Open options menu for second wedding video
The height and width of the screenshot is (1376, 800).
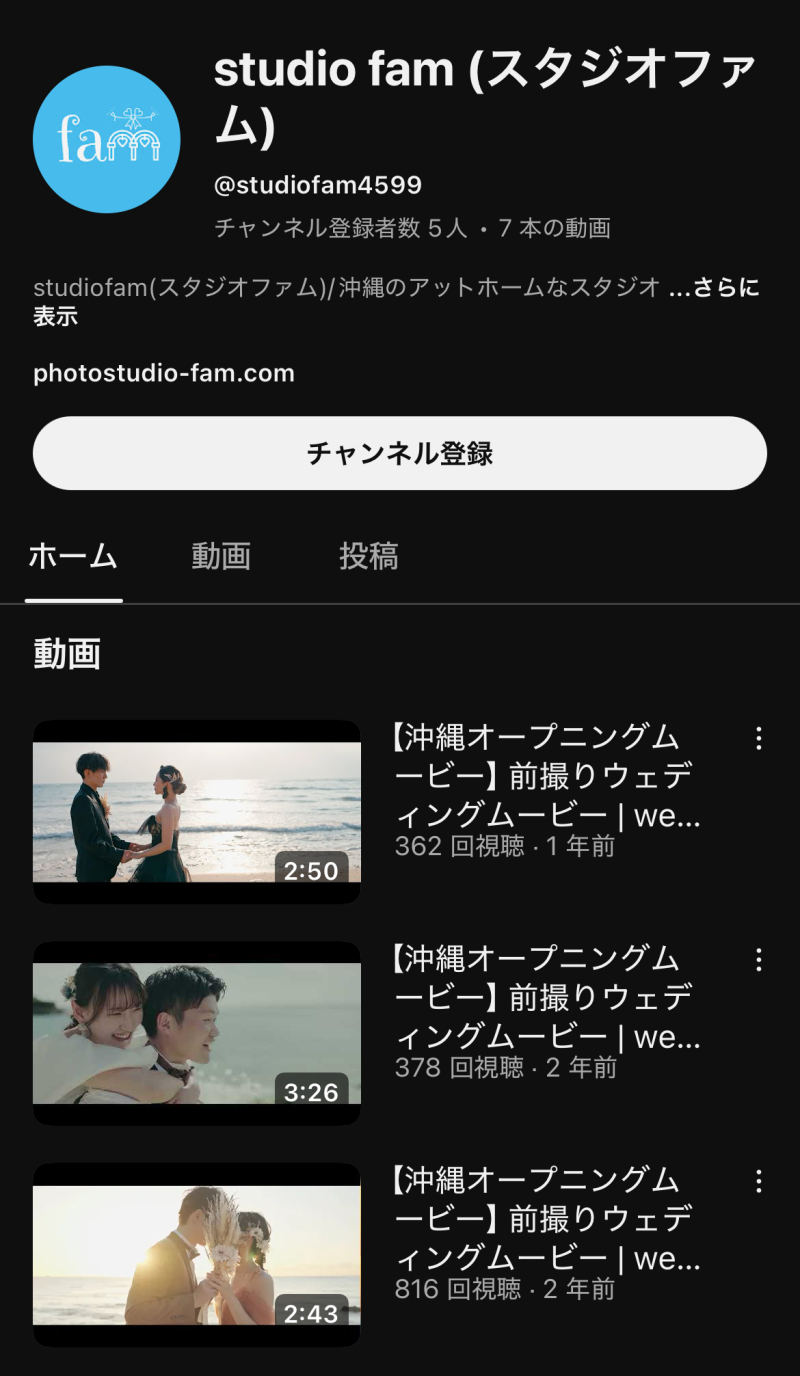(758, 959)
